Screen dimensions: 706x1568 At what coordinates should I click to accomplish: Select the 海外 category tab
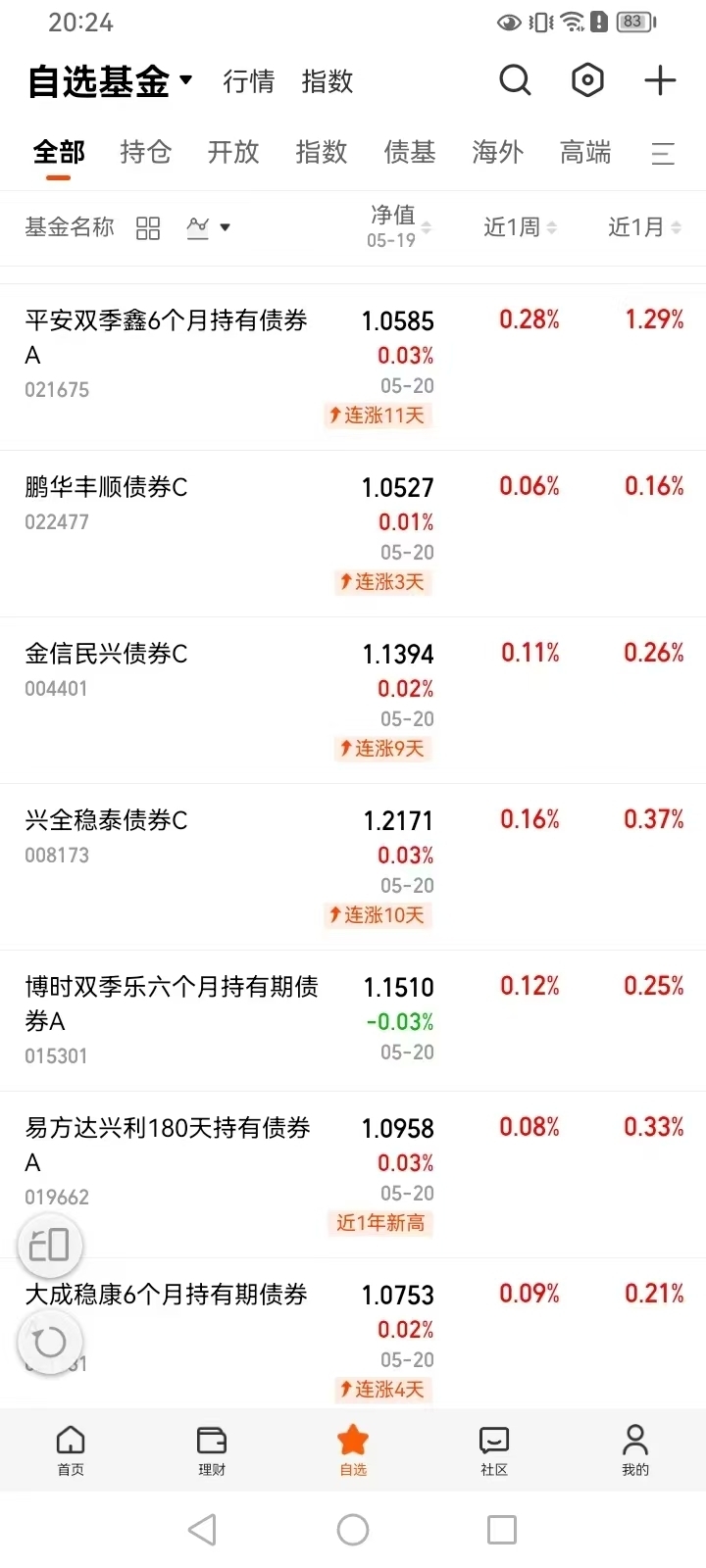tap(497, 152)
